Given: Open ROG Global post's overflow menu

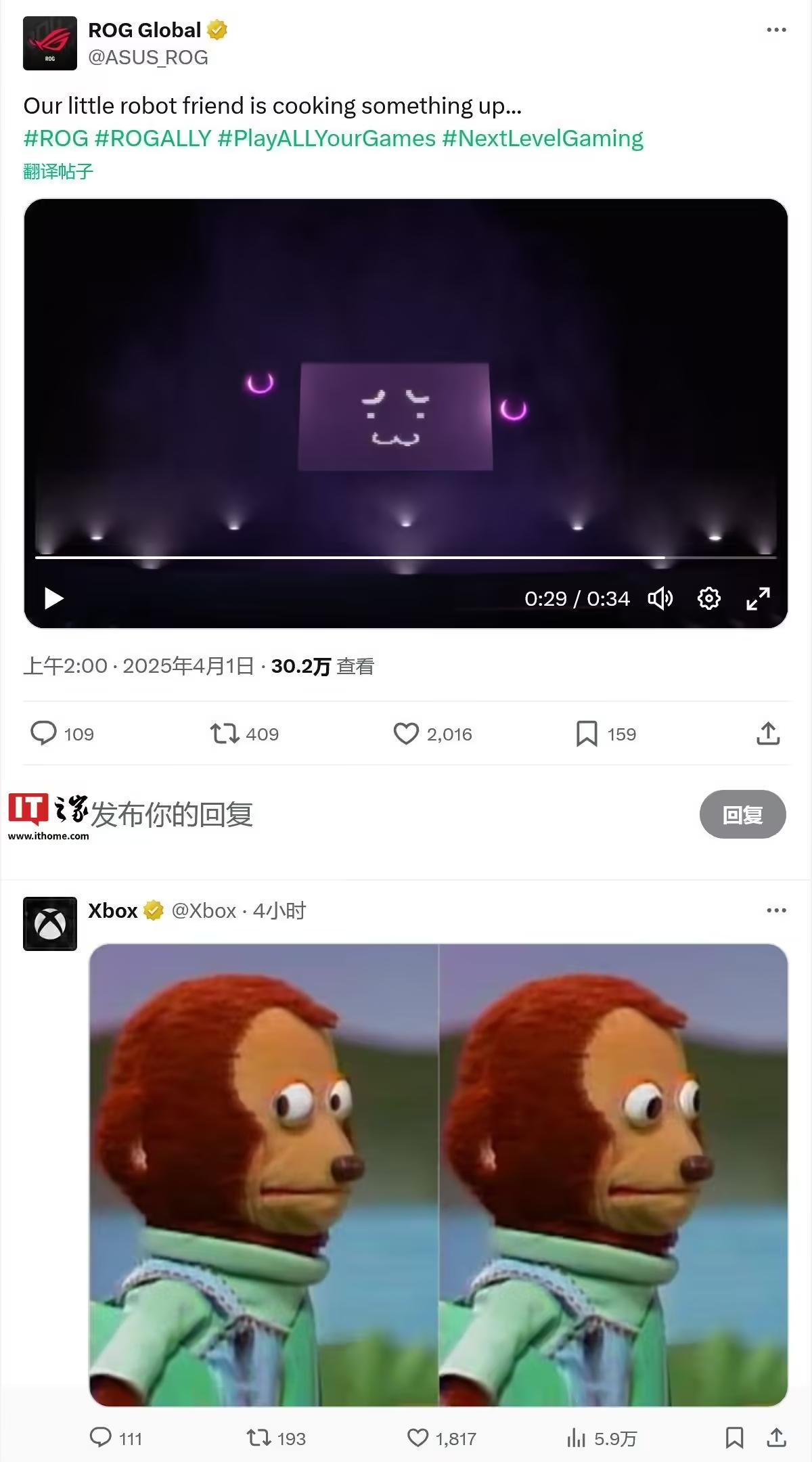Looking at the screenshot, I should [776, 30].
